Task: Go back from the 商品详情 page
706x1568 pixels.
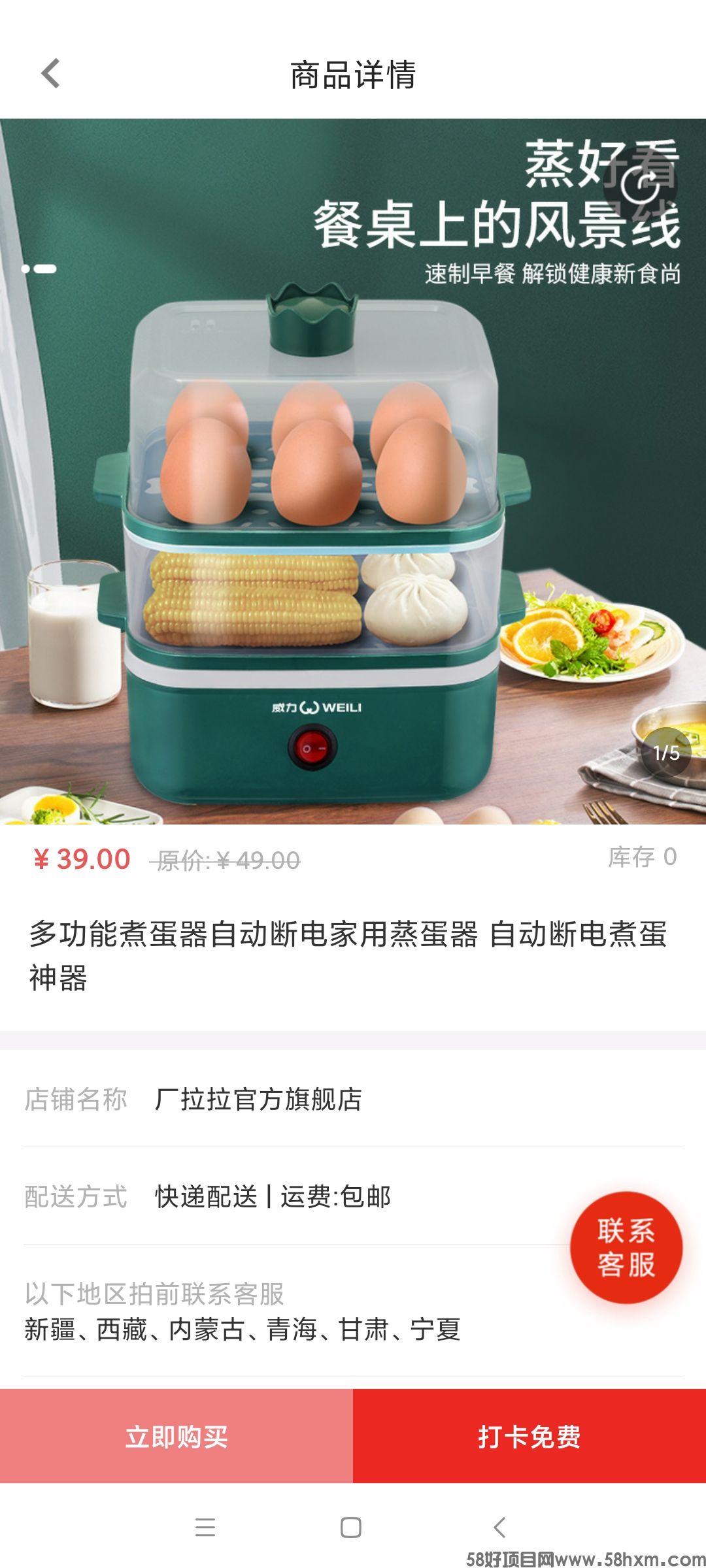Action: tap(50, 73)
